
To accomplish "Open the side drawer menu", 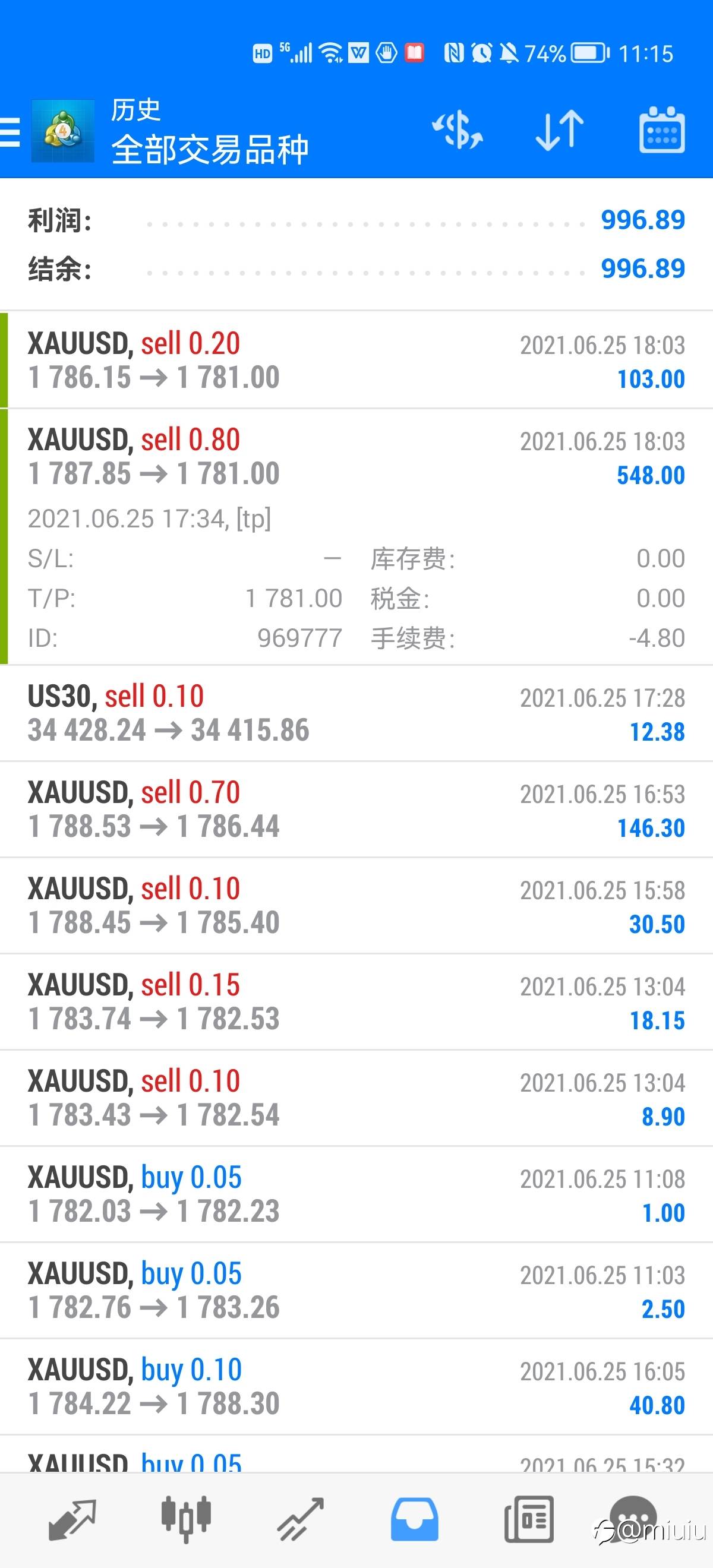I will pyautogui.click(x=11, y=131).
